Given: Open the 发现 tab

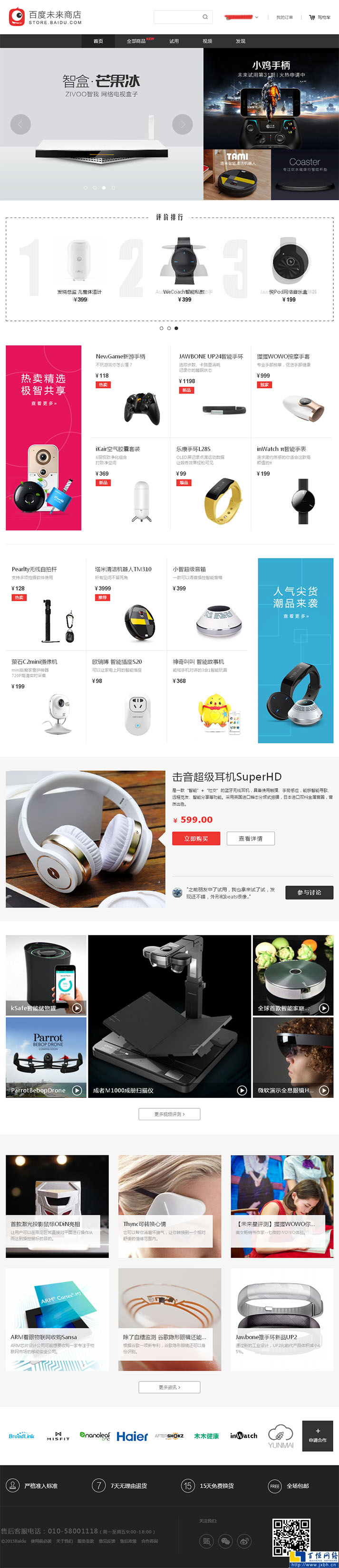Looking at the screenshot, I should (x=240, y=41).
